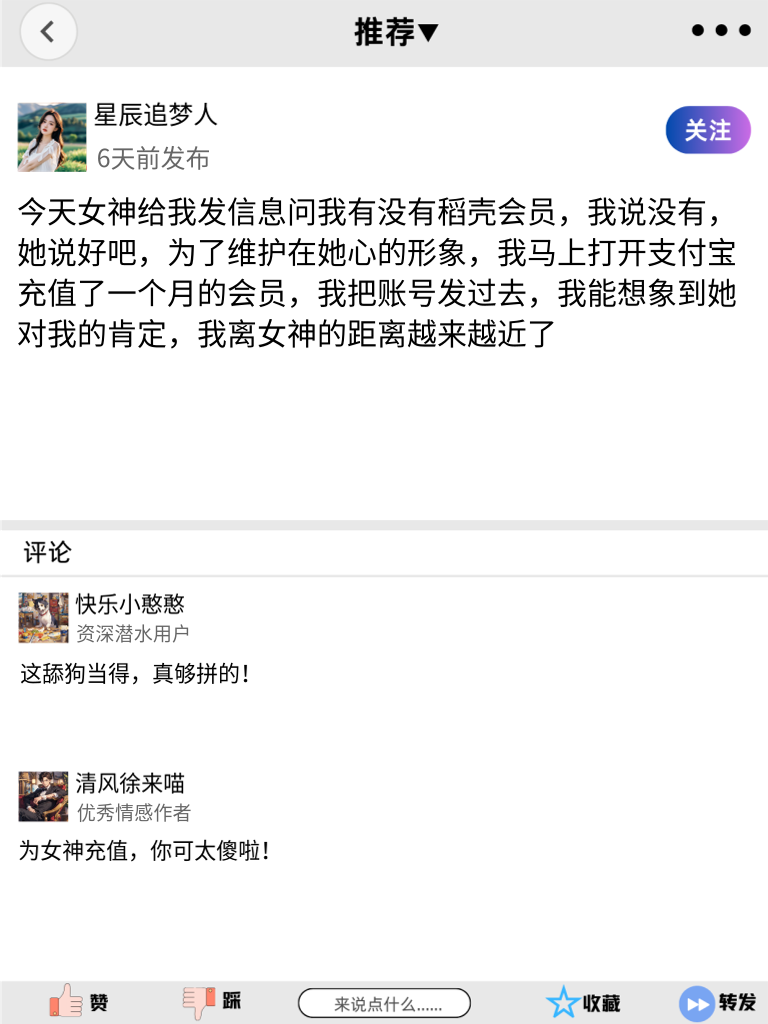
Task: Tap the 来说点什么 comment input box
Action: point(385,1001)
